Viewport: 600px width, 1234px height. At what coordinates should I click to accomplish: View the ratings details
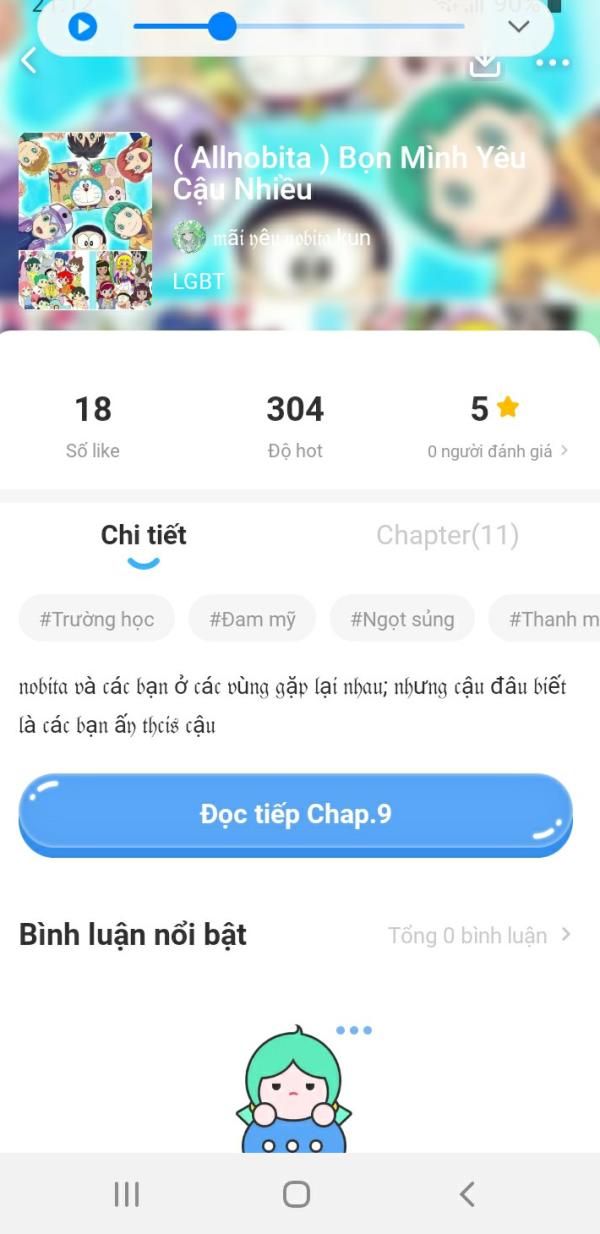[498, 451]
